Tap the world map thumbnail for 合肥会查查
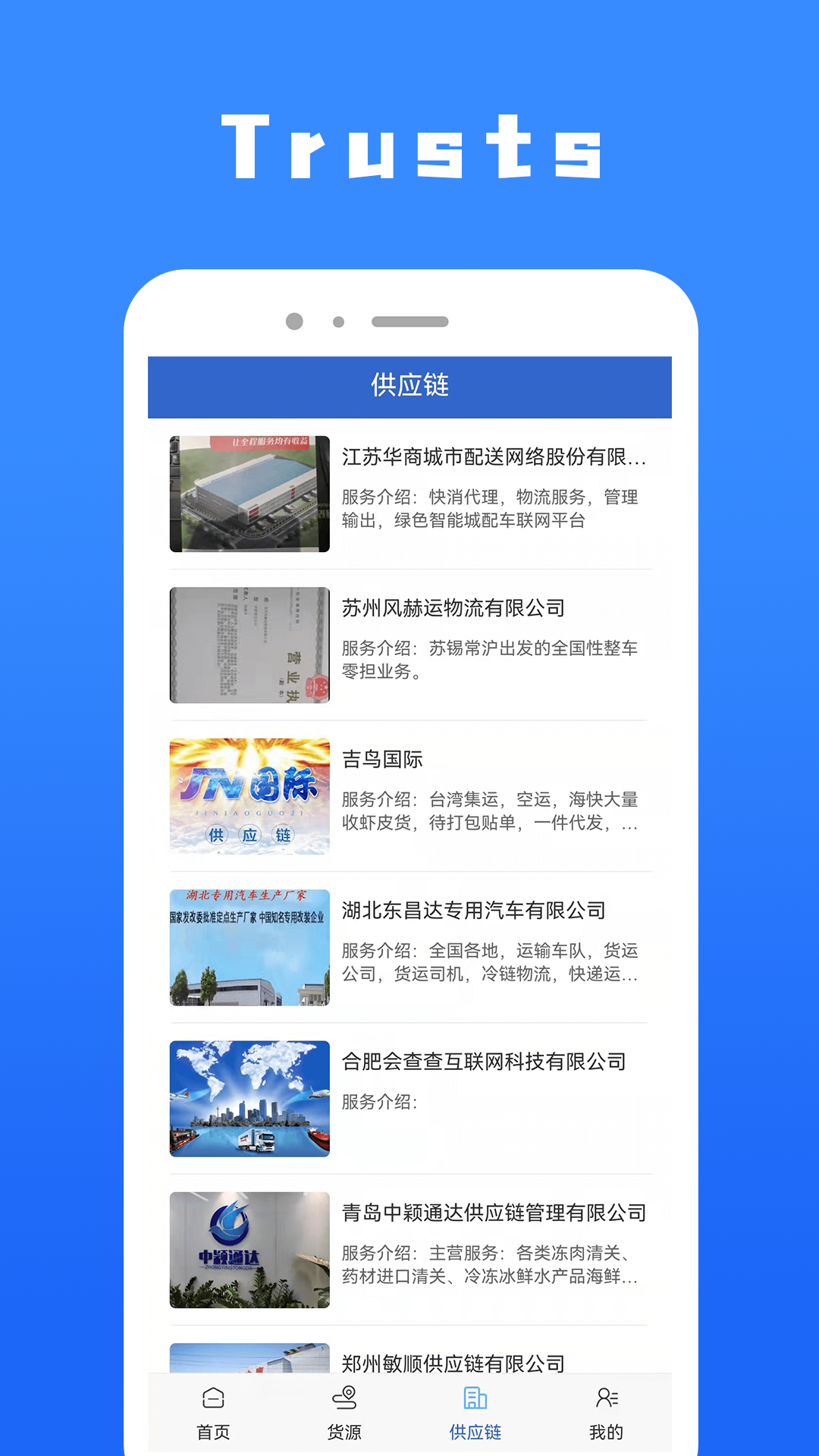The image size is (819, 1456). click(x=249, y=1100)
